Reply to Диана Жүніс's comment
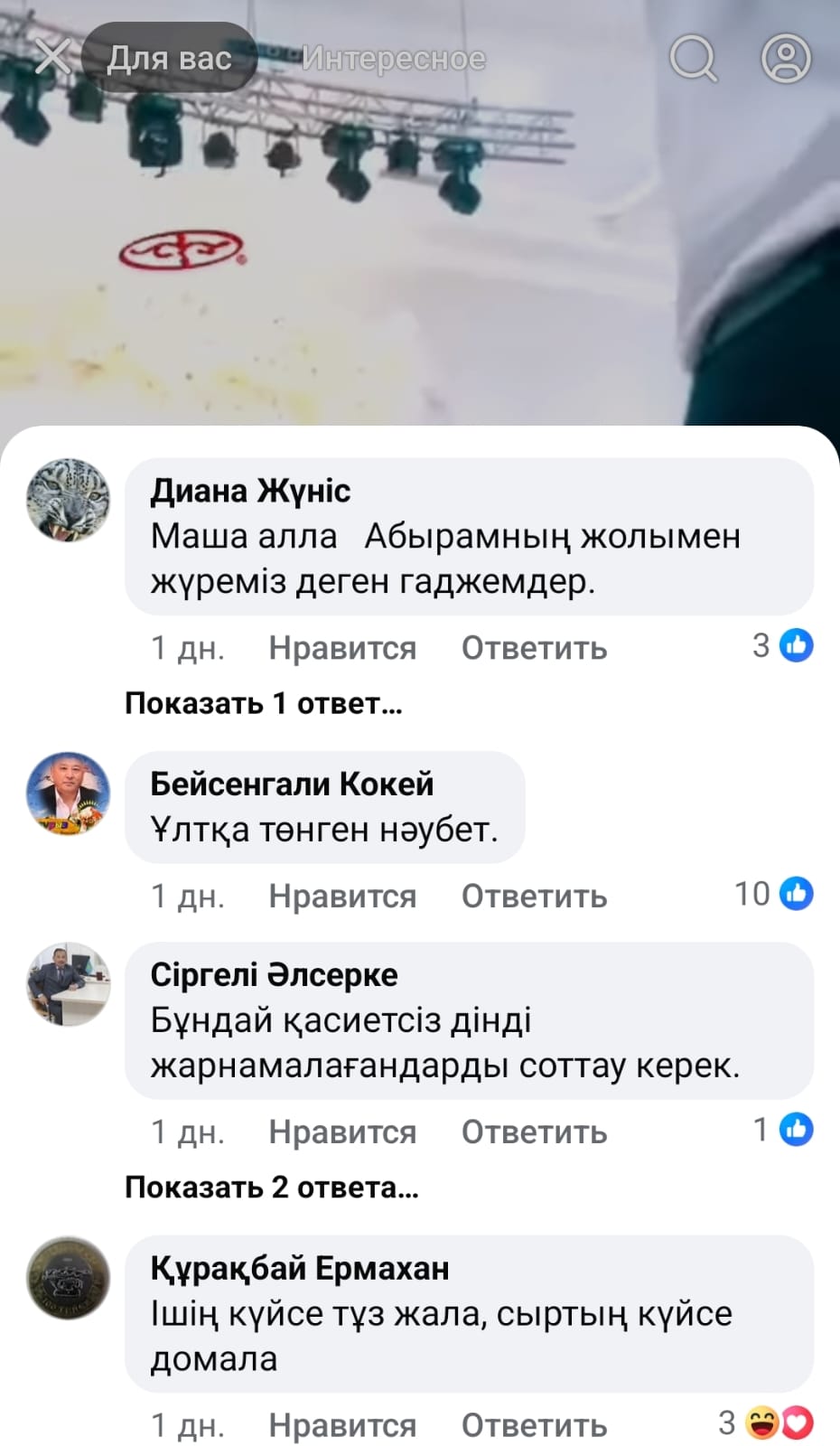The image size is (840, 1446). (x=534, y=648)
